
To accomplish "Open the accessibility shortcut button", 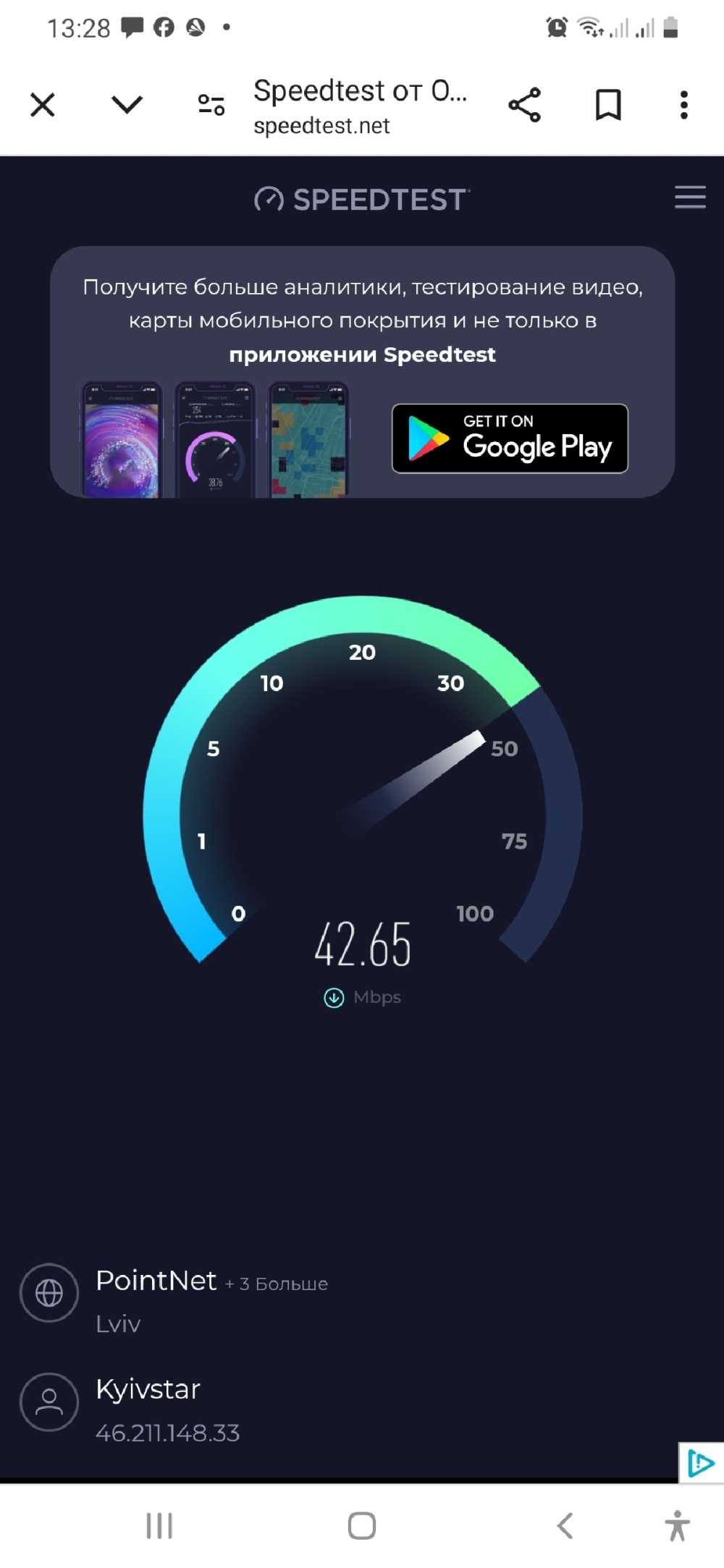I will pyautogui.click(x=678, y=1526).
